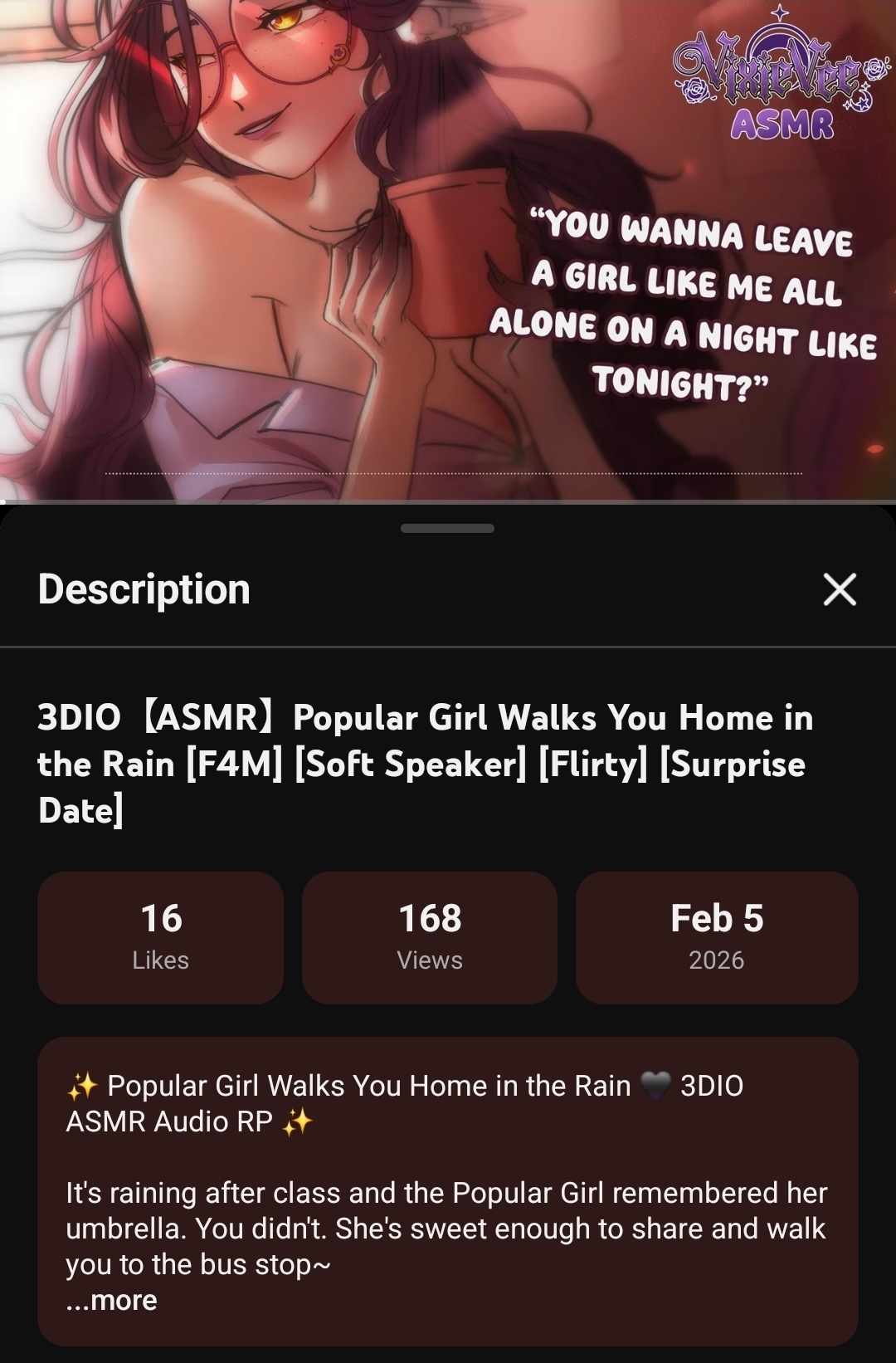This screenshot has width=896, height=1363.
Task: Close the Description panel
Action: 839,589
